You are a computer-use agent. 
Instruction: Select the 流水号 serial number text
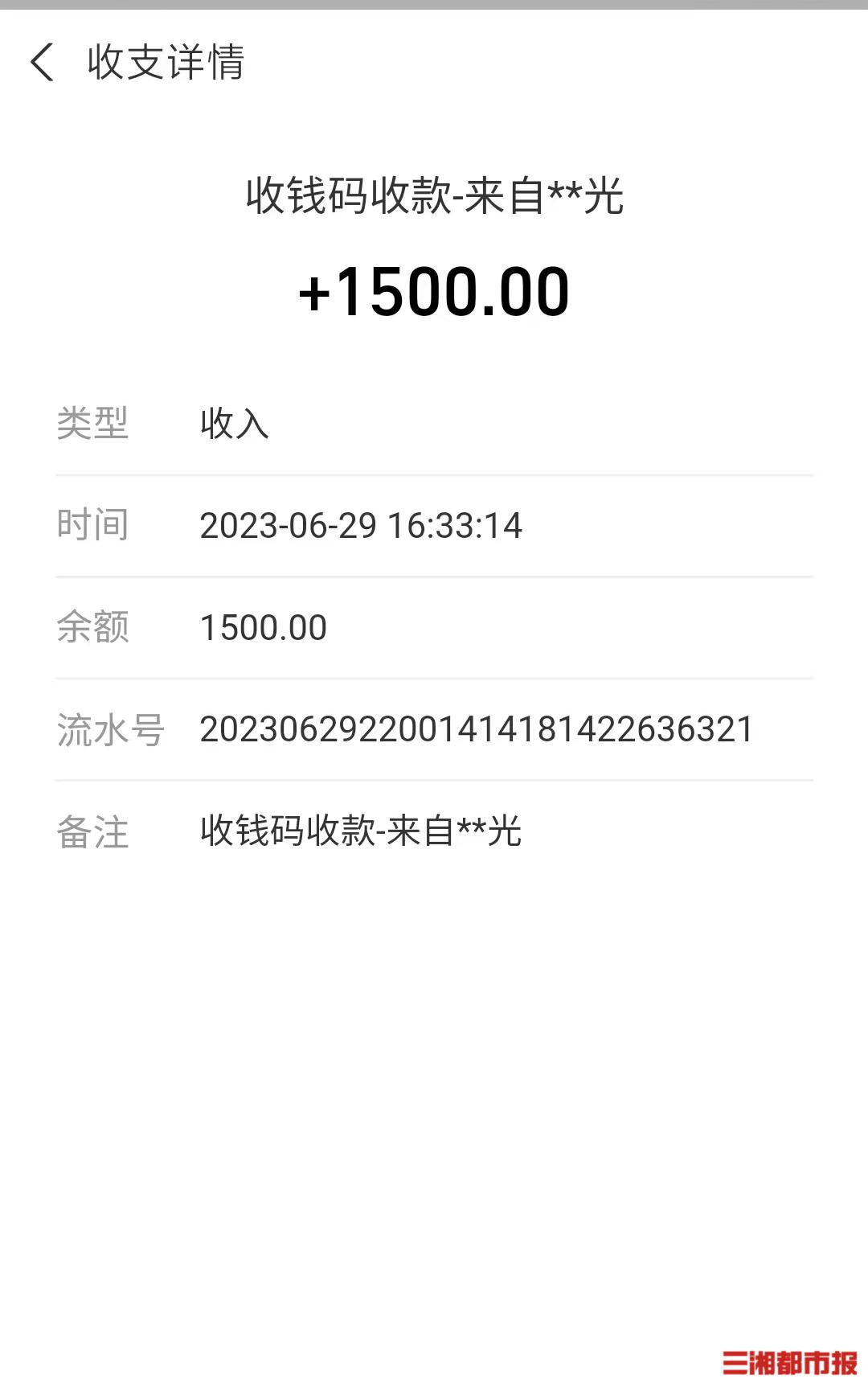(477, 730)
